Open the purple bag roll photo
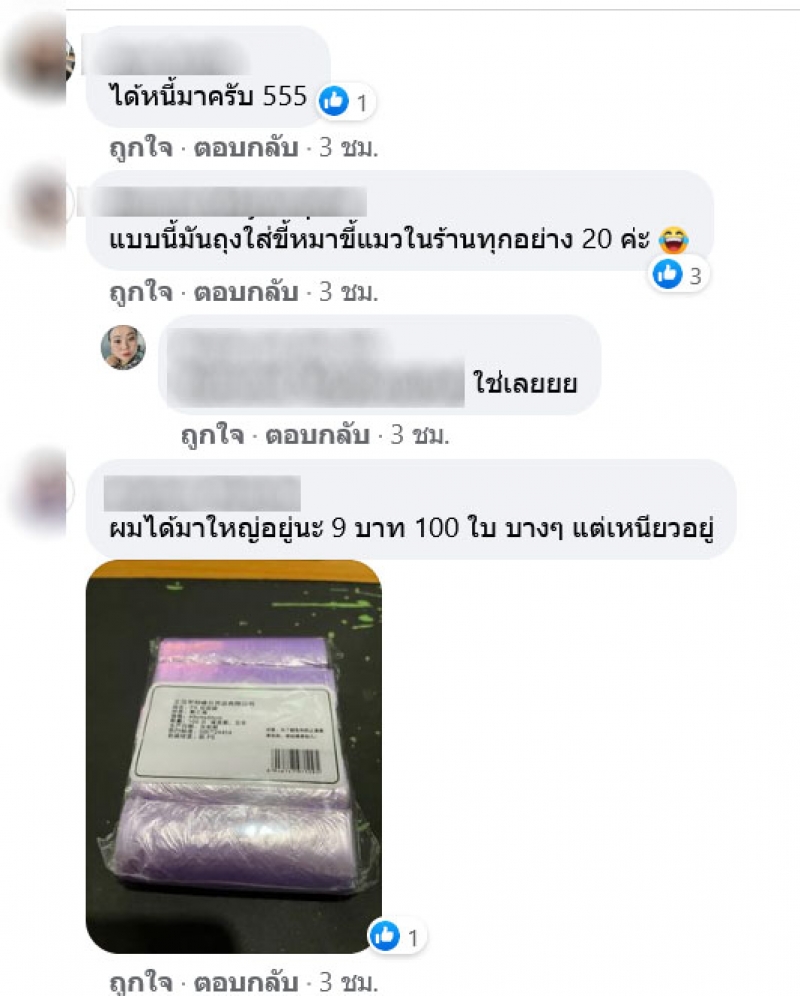This screenshot has height=996, width=800. tap(233, 755)
